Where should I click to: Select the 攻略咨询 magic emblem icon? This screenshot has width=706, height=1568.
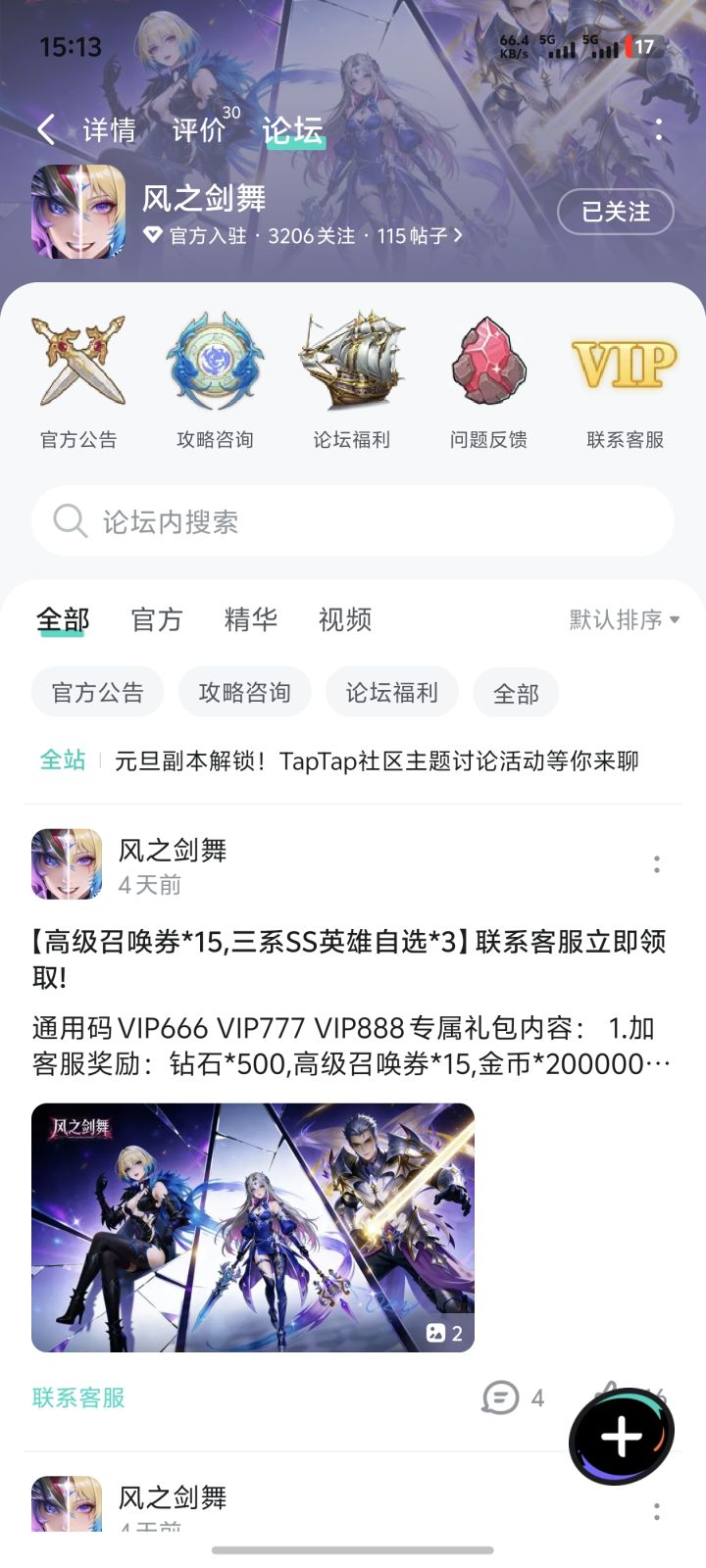(x=217, y=363)
